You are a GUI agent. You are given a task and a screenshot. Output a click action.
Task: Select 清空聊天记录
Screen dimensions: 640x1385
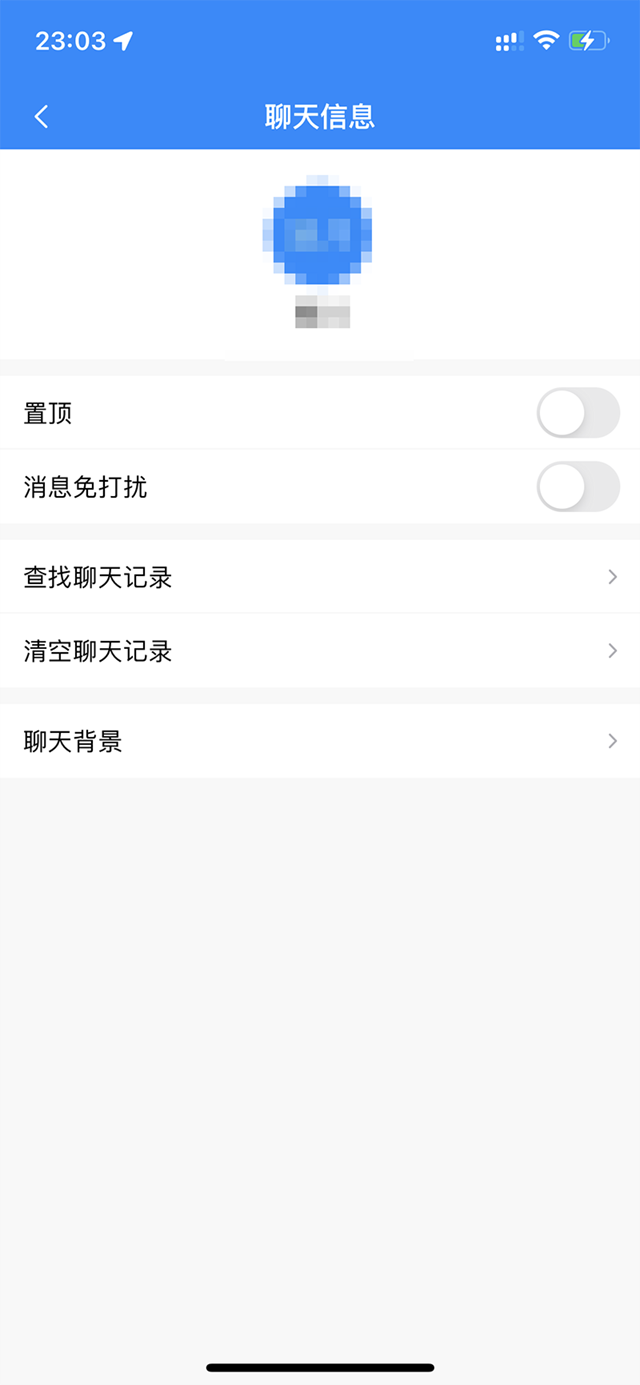point(320,651)
